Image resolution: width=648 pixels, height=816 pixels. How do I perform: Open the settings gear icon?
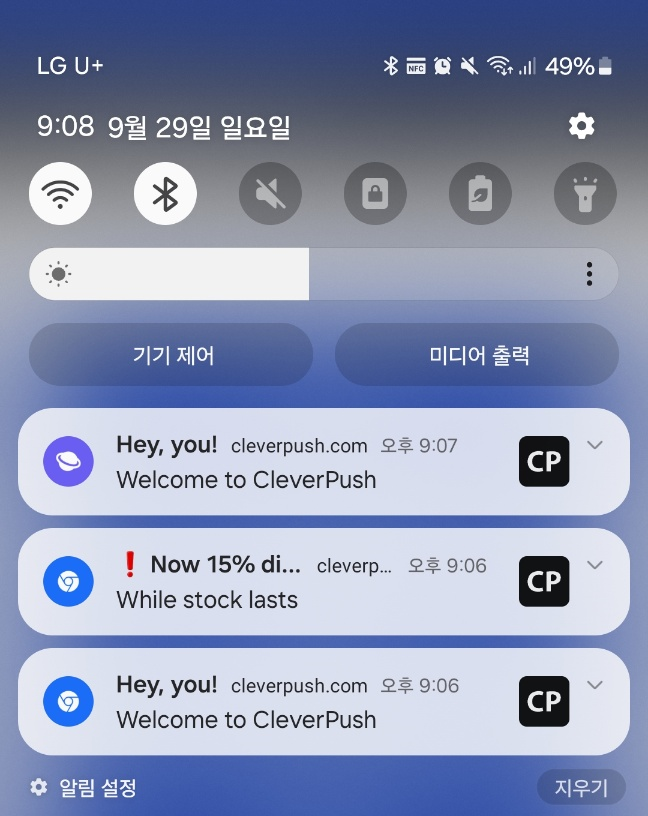point(581,126)
